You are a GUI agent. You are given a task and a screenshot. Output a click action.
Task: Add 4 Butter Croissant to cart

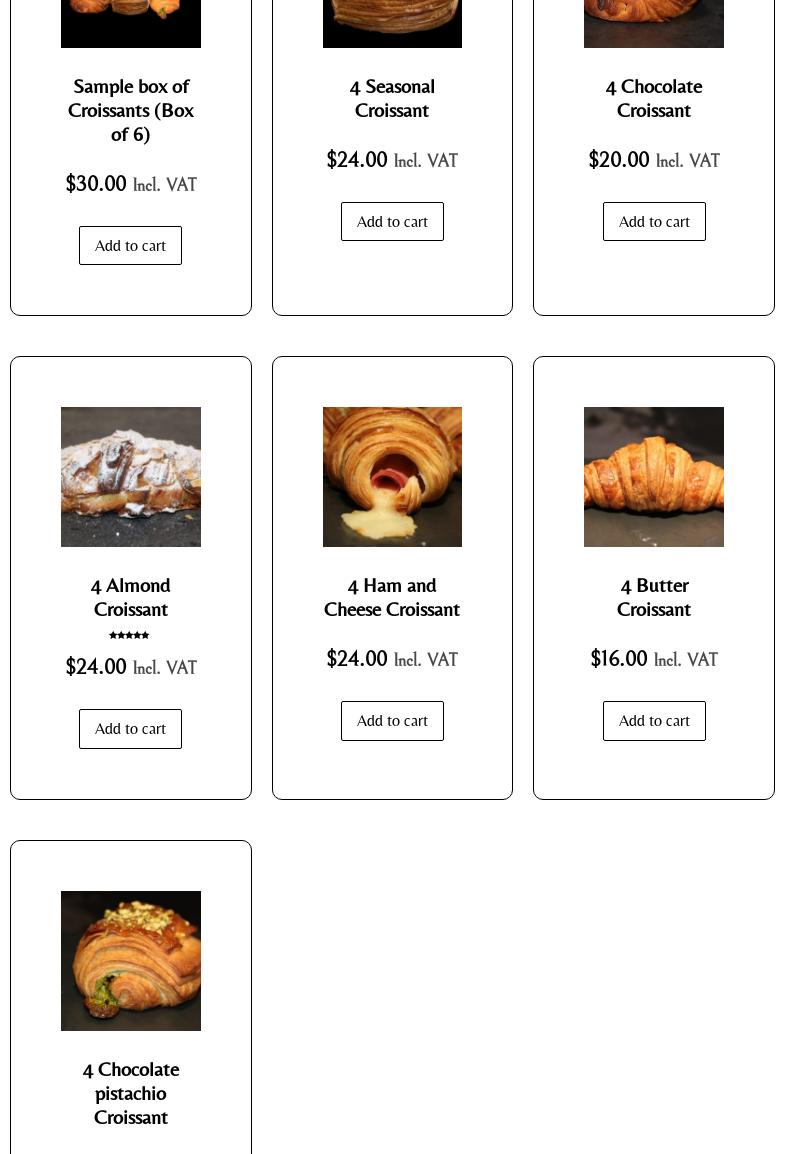(x=654, y=720)
